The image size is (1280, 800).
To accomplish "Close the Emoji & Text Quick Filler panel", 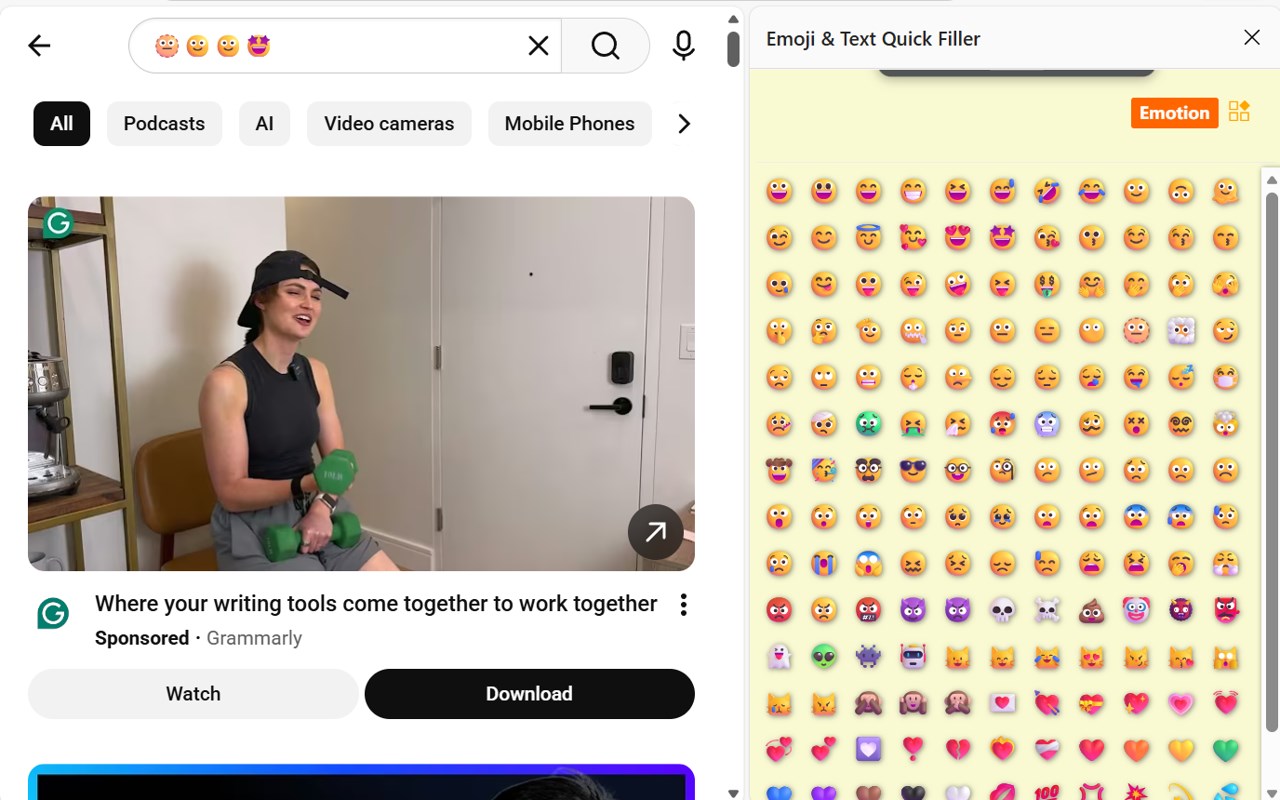I will (1251, 38).
